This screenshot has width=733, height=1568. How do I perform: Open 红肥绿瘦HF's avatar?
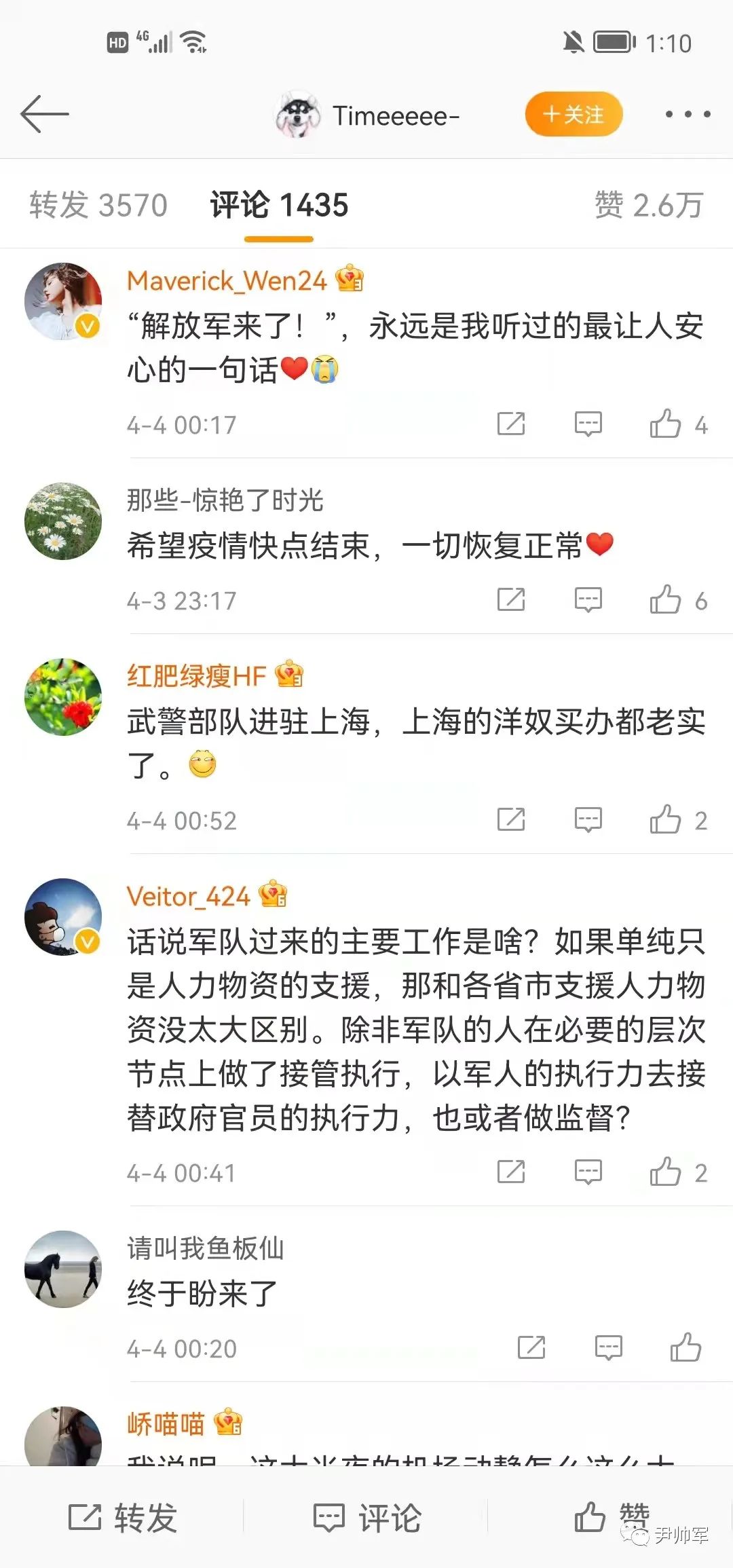[63, 697]
